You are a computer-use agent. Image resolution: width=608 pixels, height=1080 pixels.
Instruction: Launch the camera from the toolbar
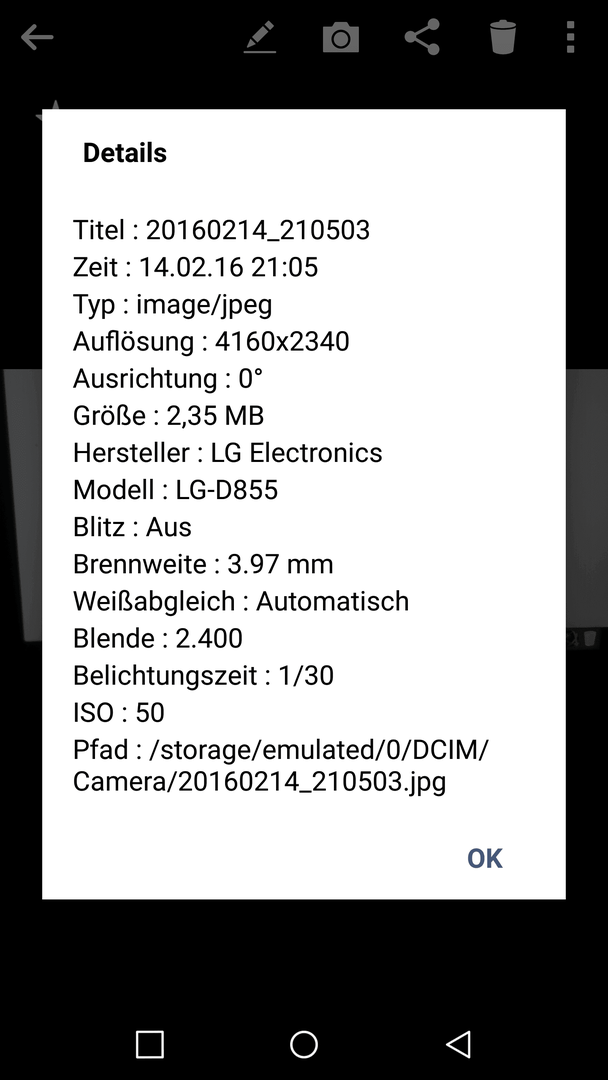[x=341, y=37]
